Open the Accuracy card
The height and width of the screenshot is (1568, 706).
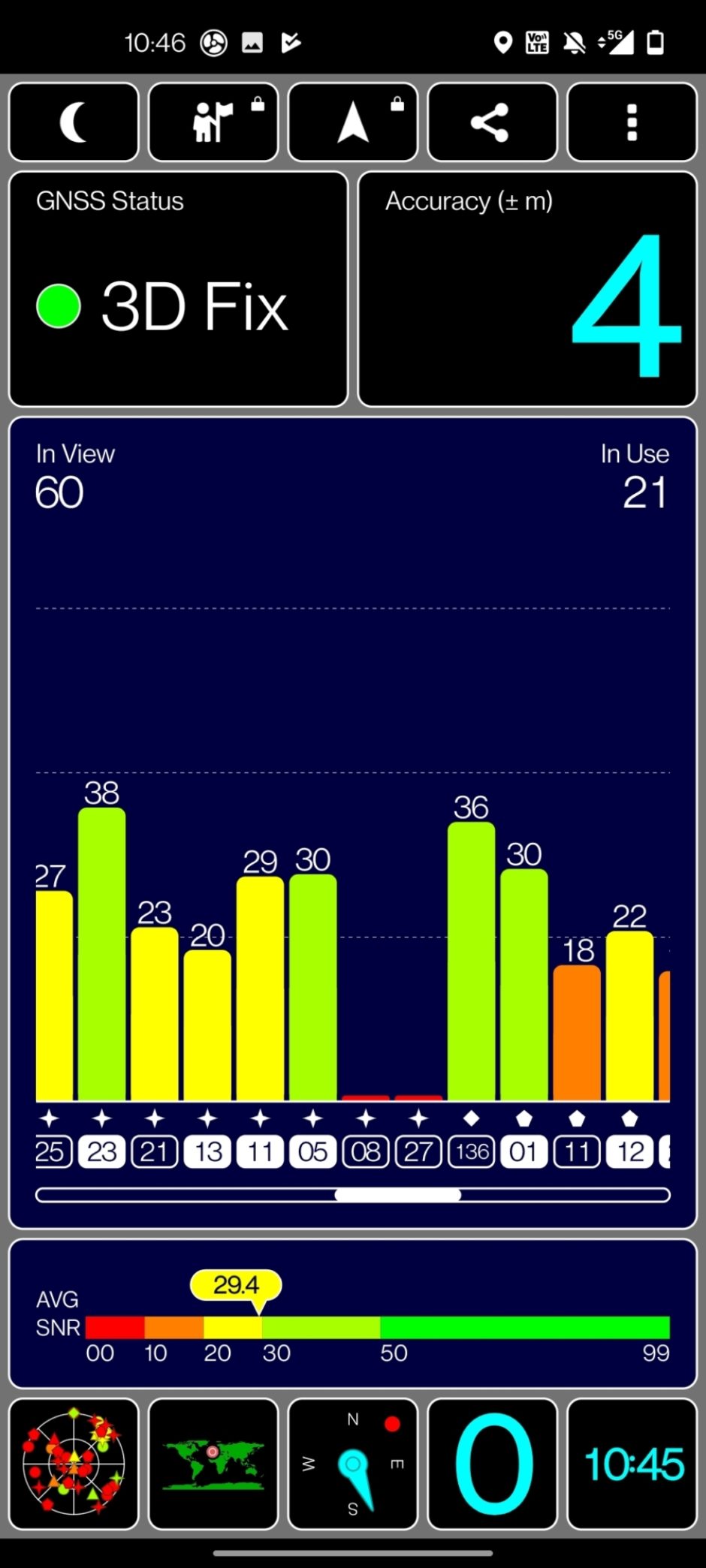pyautogui.click(x=527, y=289)
